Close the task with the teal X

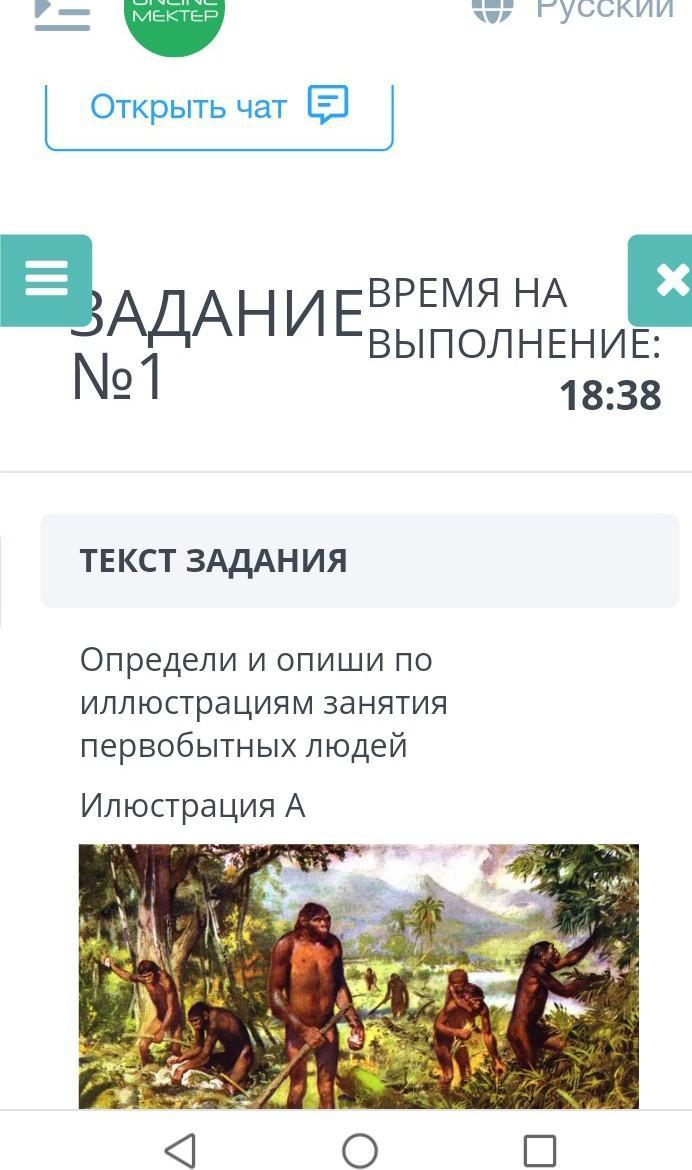coord(663,280)
